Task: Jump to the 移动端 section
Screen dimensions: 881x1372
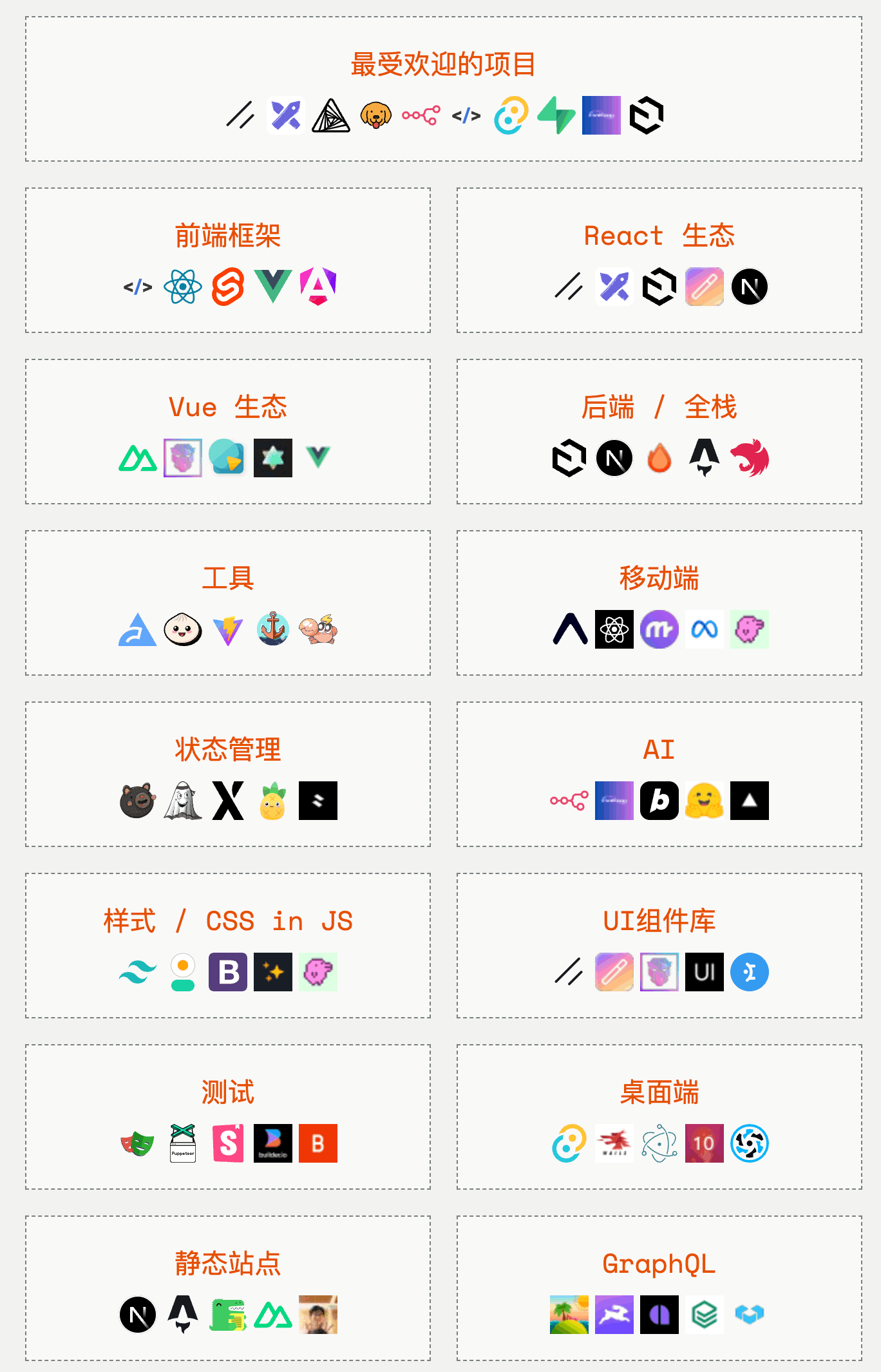Action: [659, 578]
